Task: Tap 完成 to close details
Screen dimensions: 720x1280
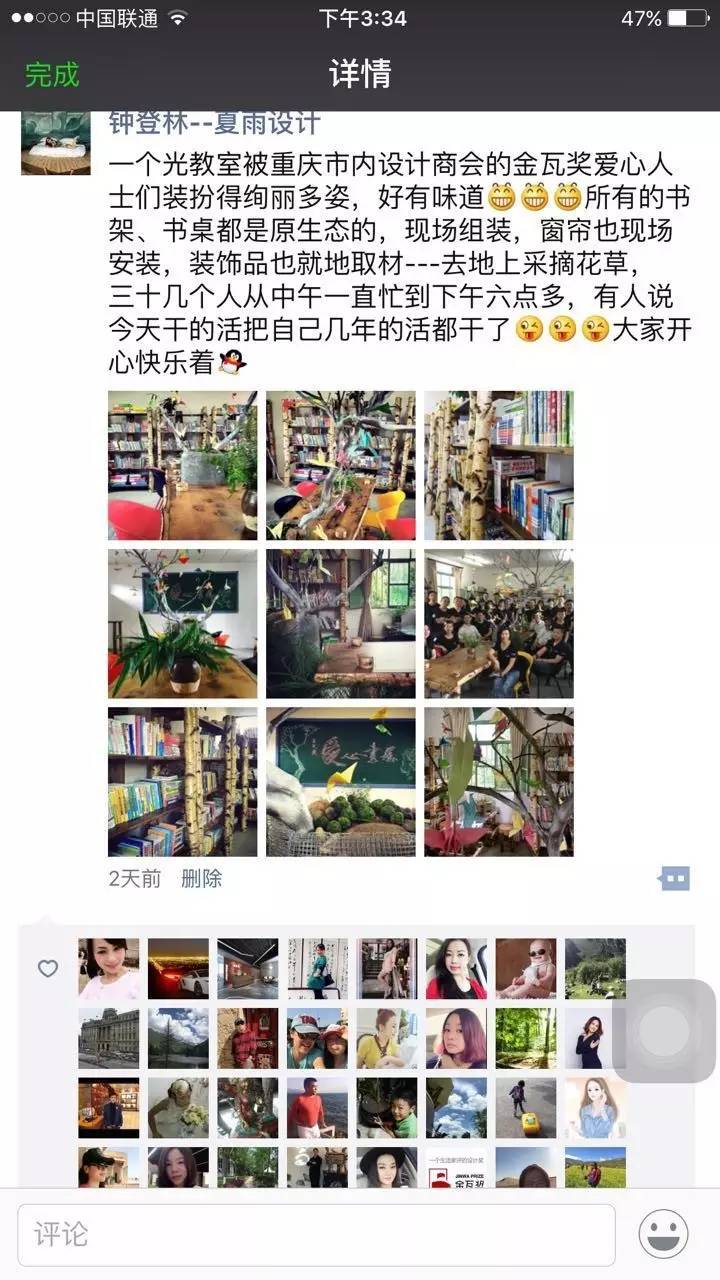Action: coord(52,74)
